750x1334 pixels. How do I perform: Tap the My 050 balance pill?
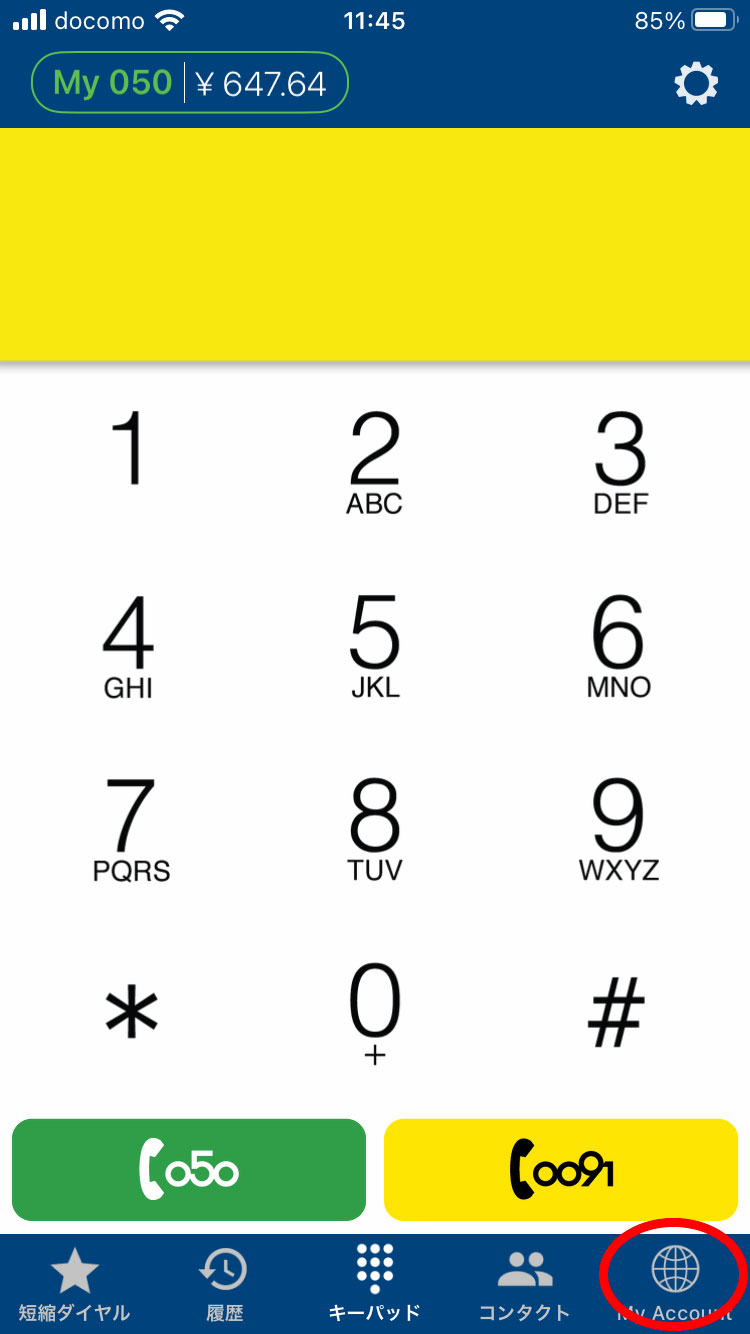tap(190, 83)
